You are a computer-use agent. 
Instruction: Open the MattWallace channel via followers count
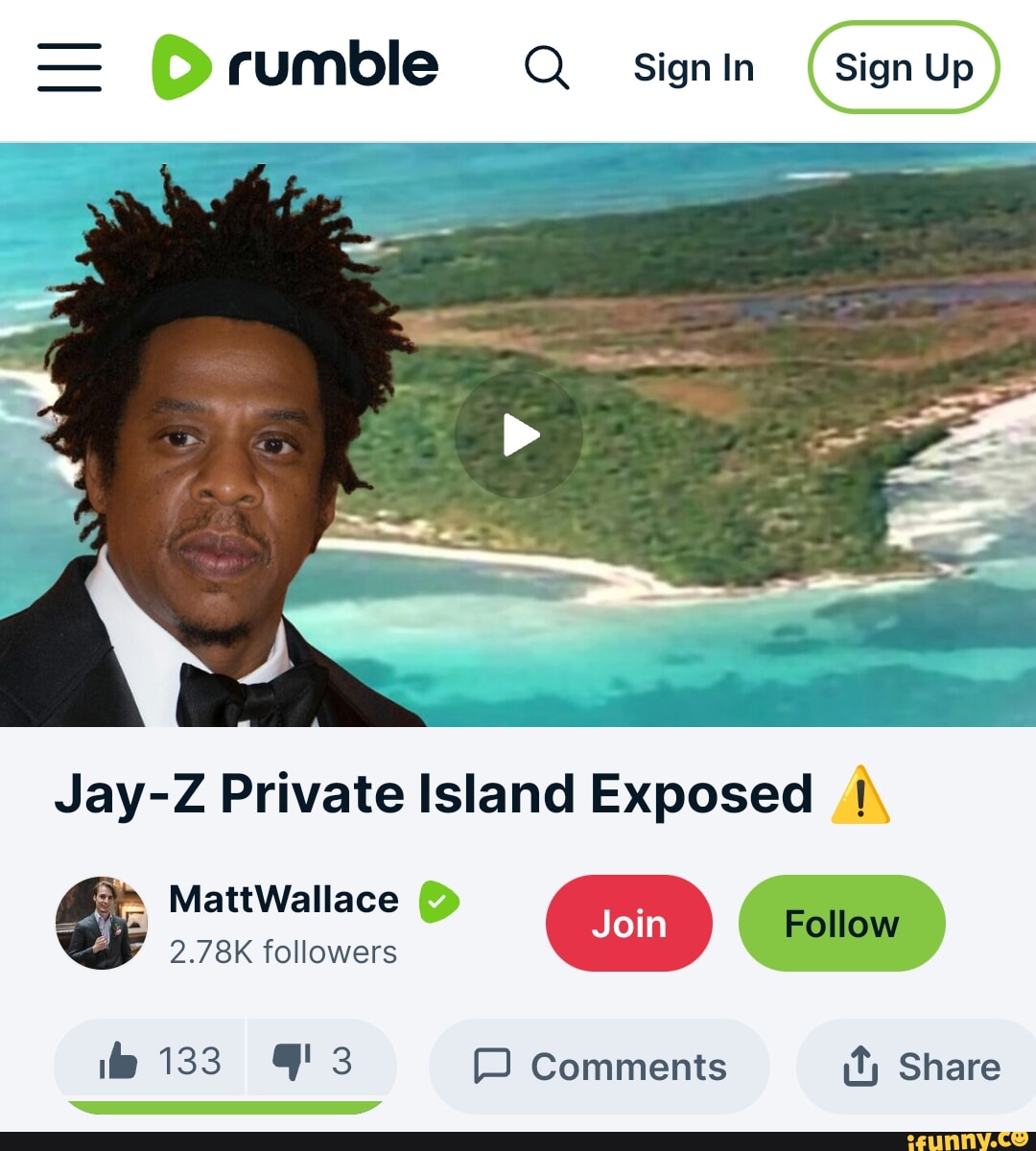click(282, 952)
